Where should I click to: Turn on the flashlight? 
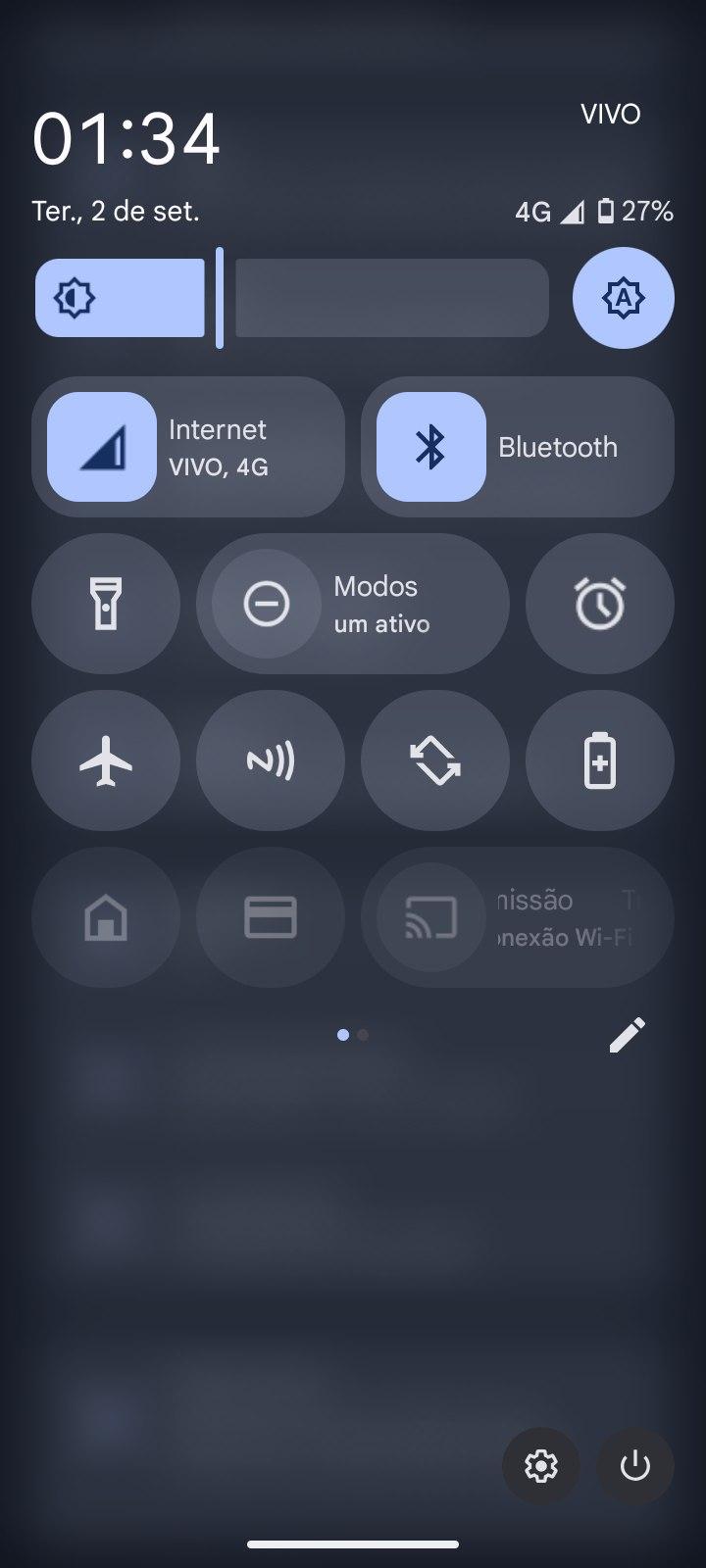(x=106, y=604)
